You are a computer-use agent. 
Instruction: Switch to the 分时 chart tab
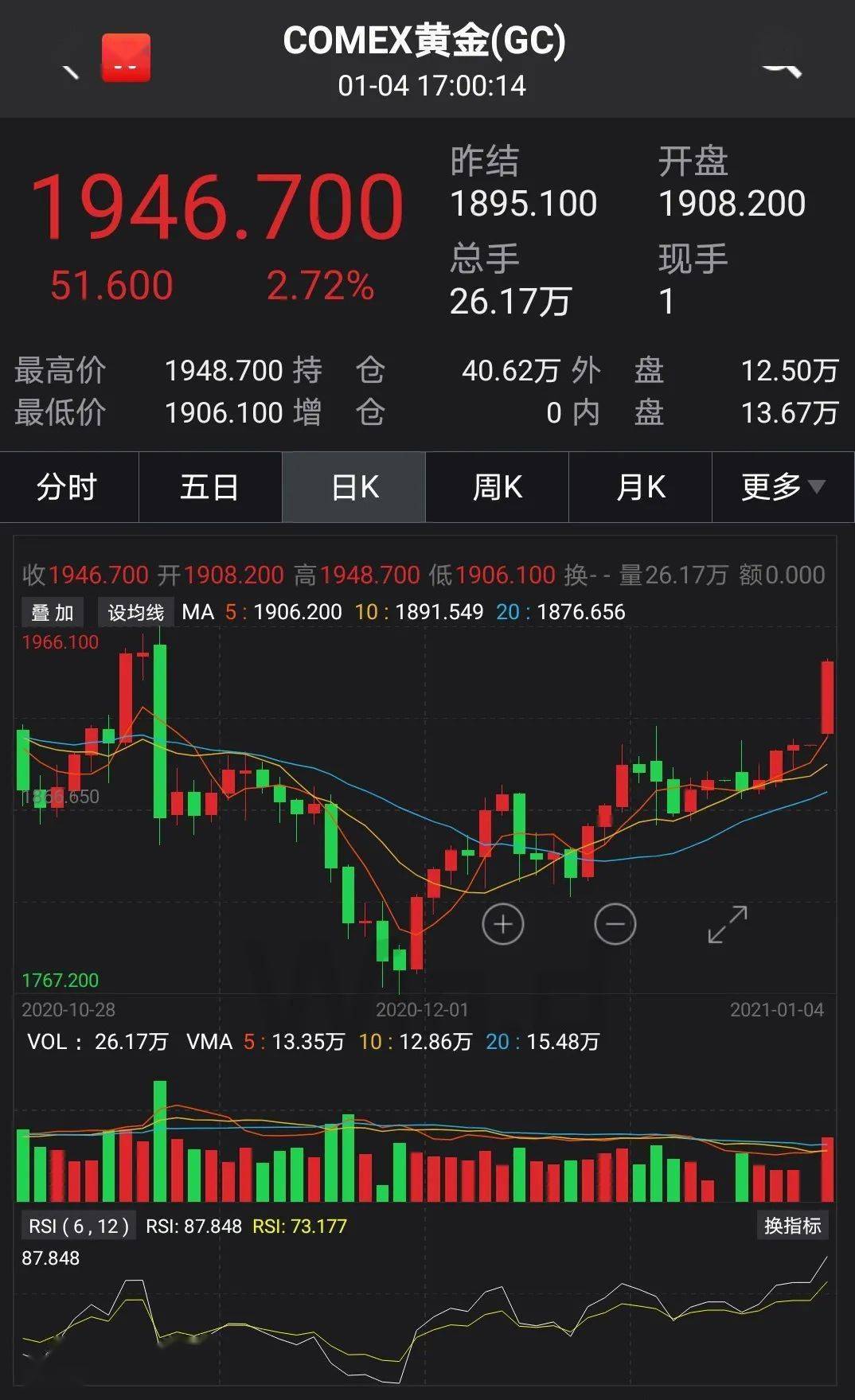(x=68, y=487)
